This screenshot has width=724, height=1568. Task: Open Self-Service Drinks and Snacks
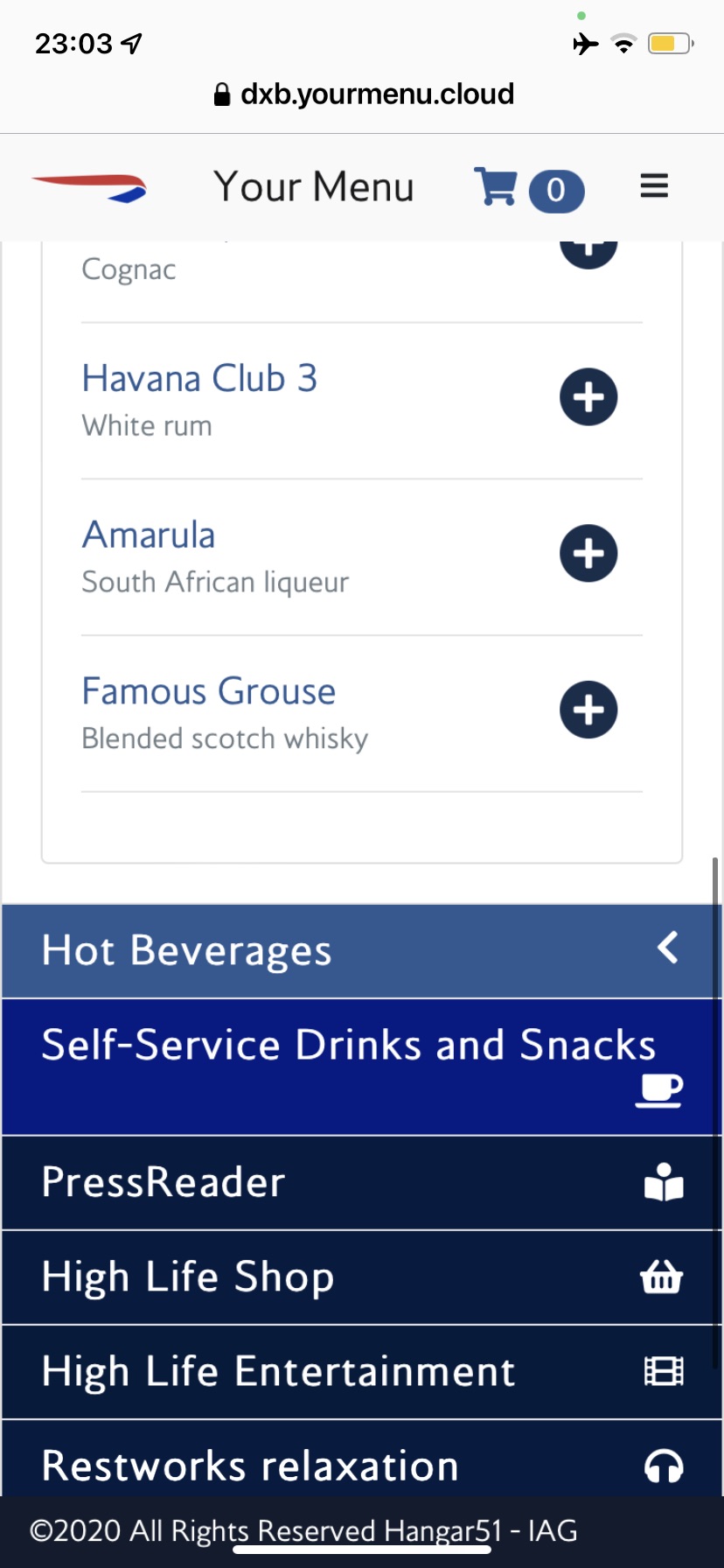(x=361, y=1067)
